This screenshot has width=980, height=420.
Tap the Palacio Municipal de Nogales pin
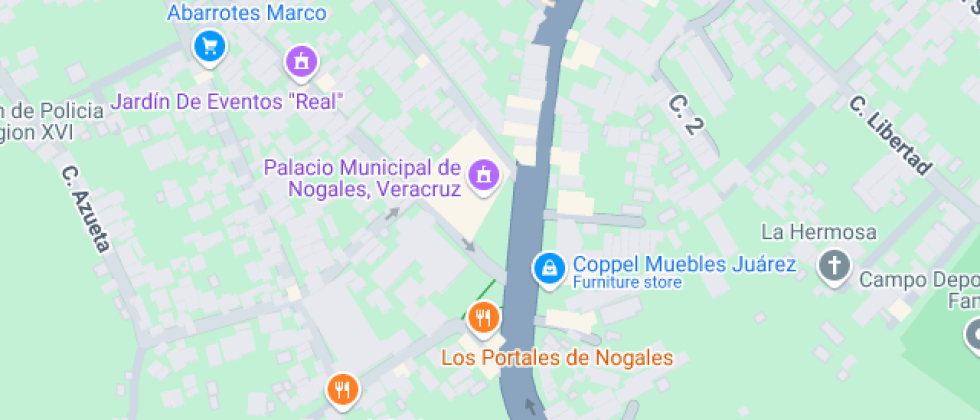[x=484, y=176]
